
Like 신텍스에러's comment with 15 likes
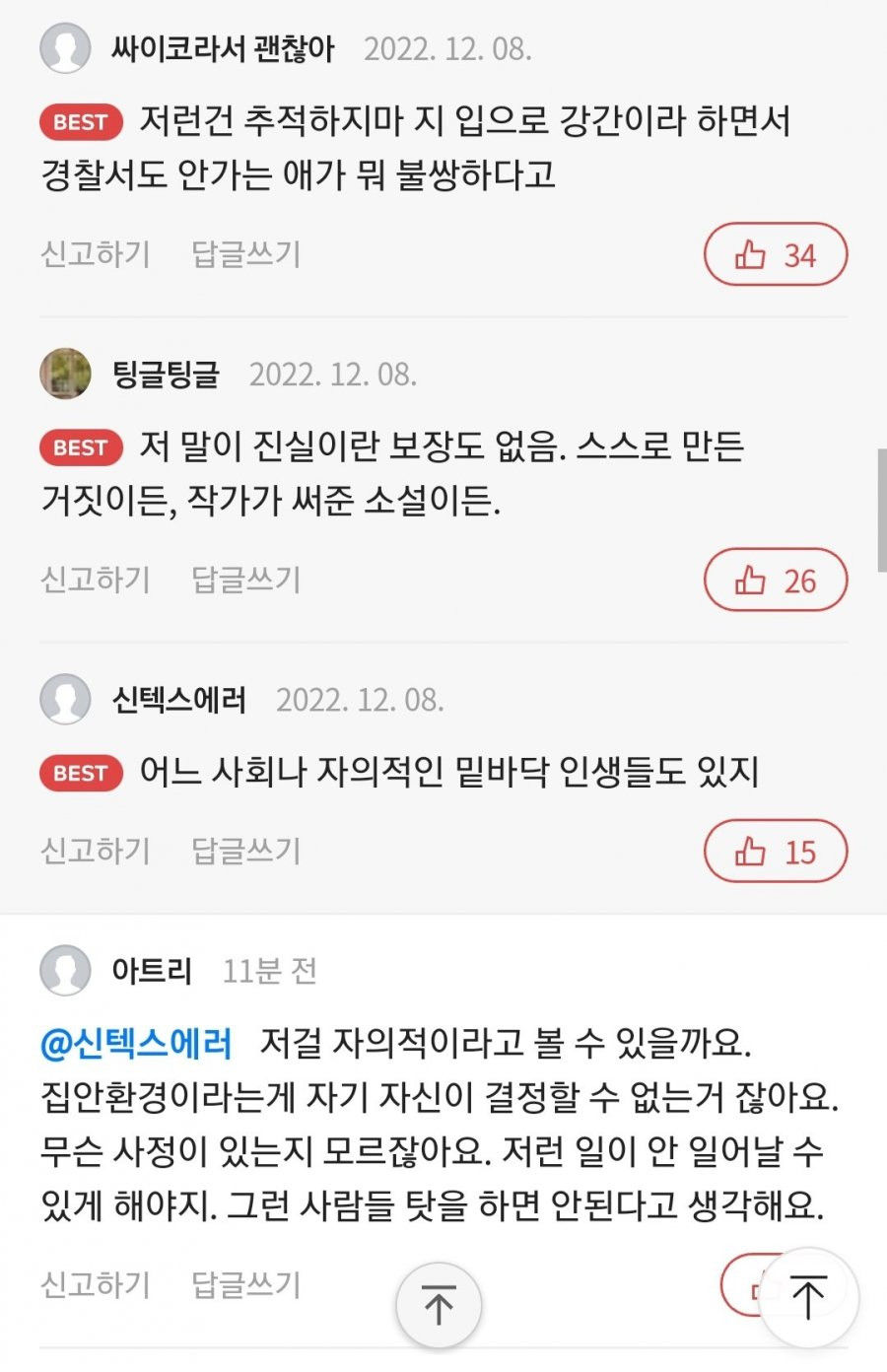pos(776,852)
